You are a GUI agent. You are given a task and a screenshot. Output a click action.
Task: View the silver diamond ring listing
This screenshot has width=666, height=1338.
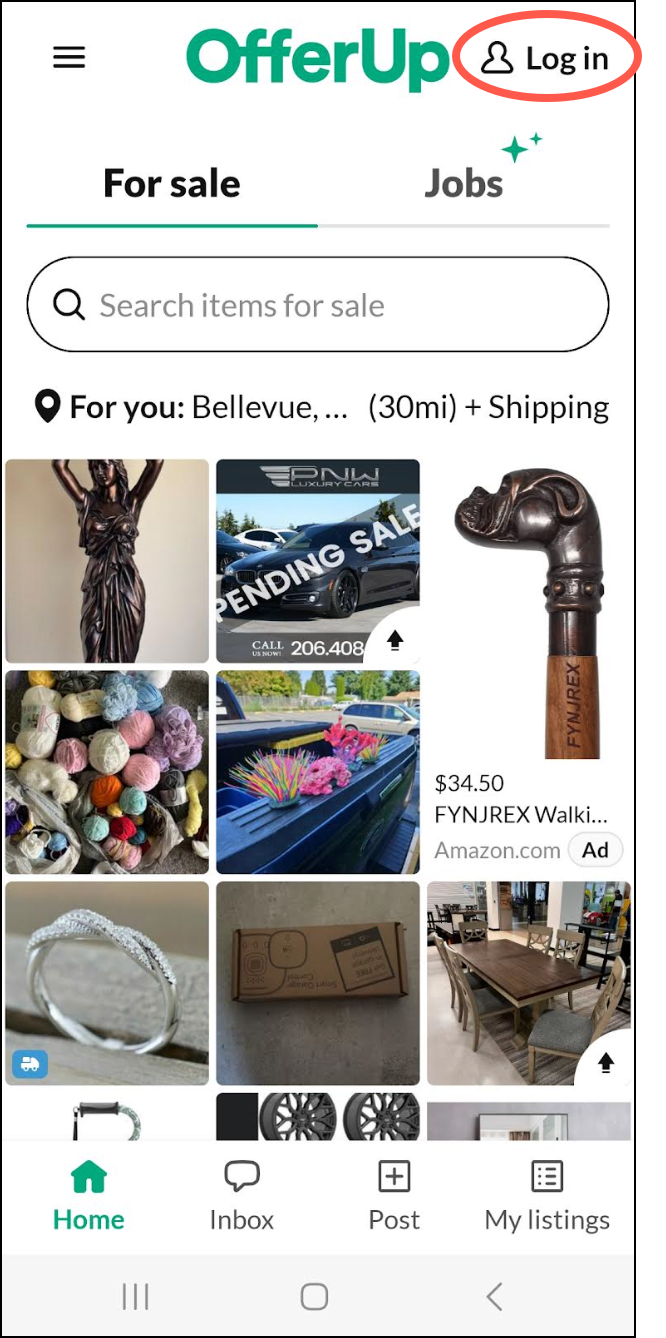click(107, 983)
